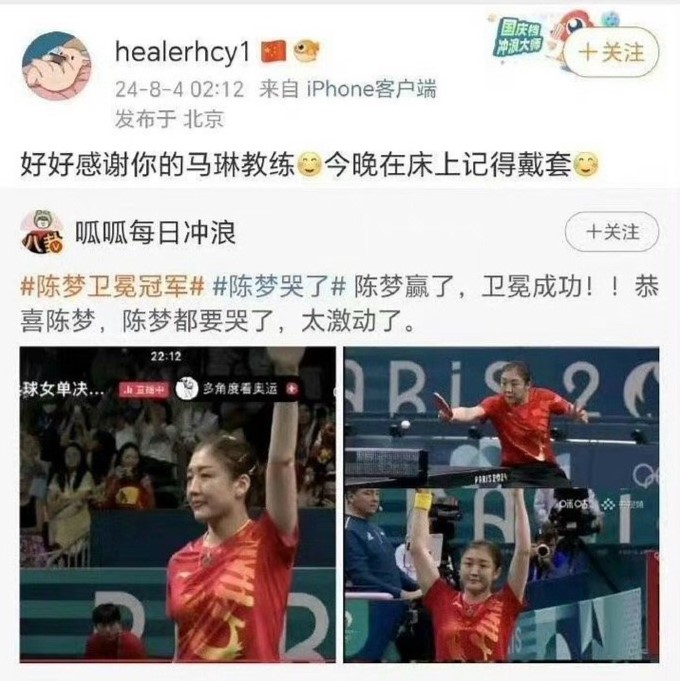This screenshot has height=681, width=680.
Task: Follow the 呱呱每日冲浪 account
Action: [614, 233]
